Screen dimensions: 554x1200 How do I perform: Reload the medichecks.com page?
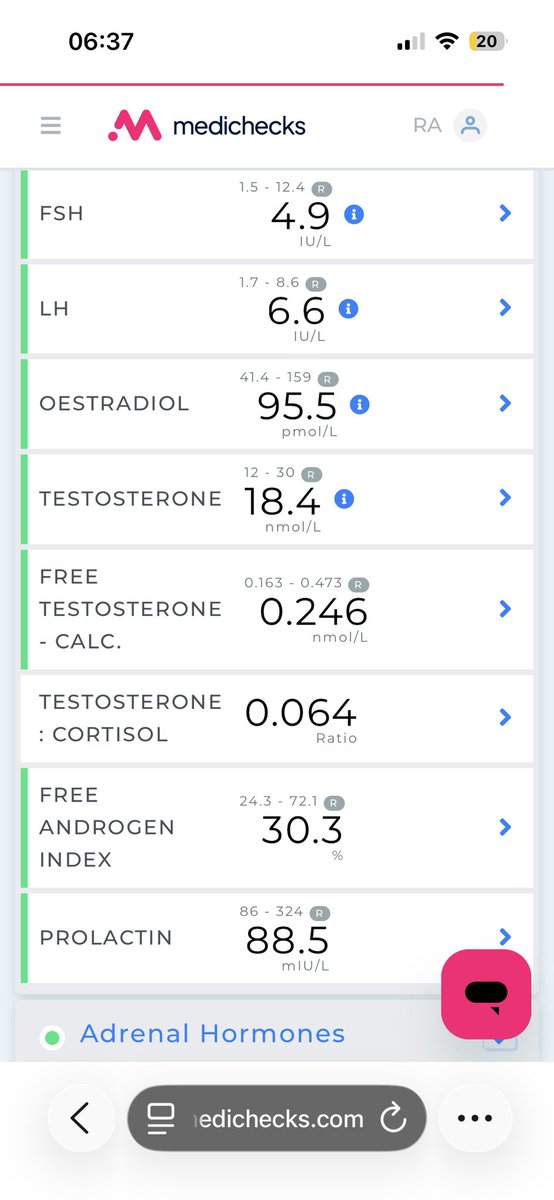pyautogui.click(x=393, y=1118)
